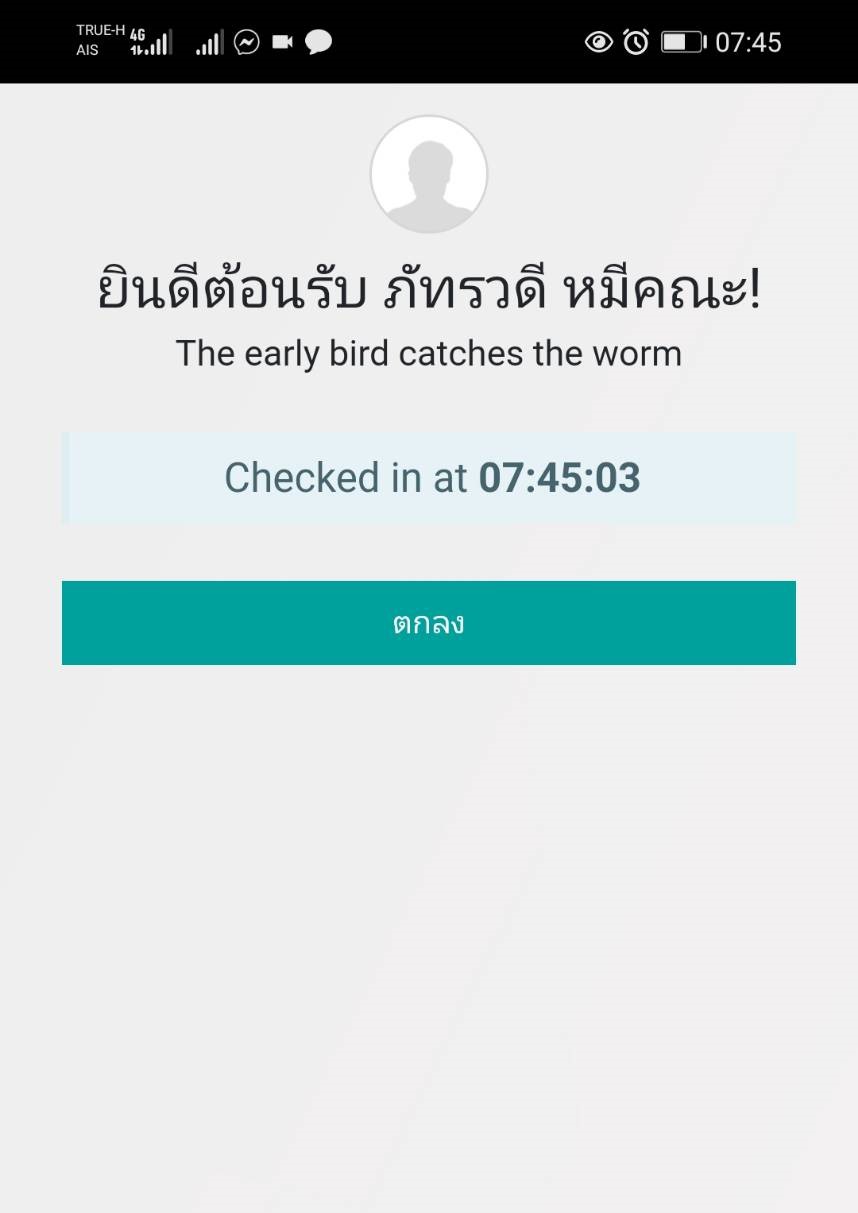This screenshot has width=858, height=1213.
Task: Confirm check-in with the ตกลง button
Action: (x=428, y=623)
